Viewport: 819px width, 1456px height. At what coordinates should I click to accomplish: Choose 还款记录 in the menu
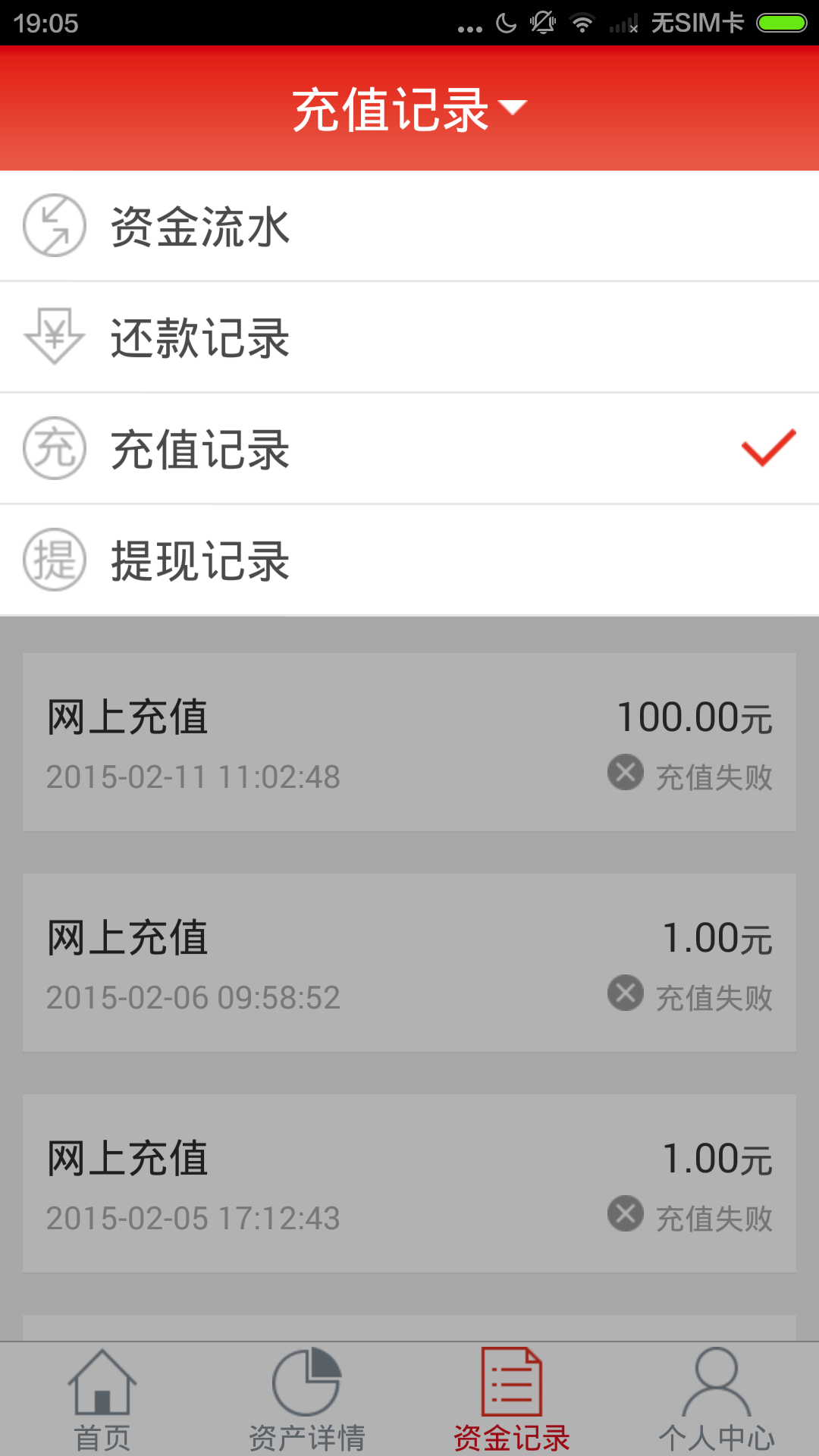point(409,337)
